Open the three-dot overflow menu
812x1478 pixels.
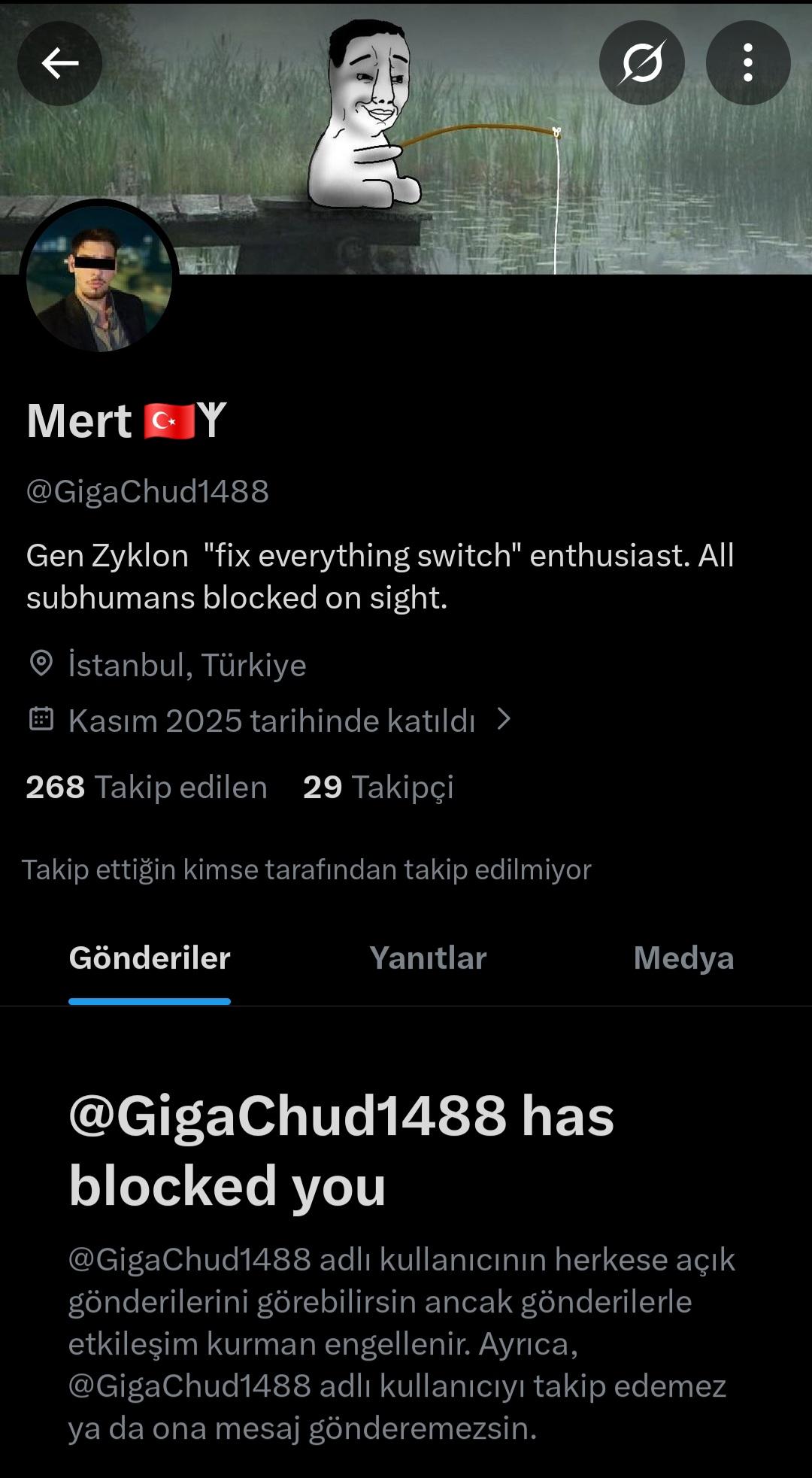click(747, 63)
